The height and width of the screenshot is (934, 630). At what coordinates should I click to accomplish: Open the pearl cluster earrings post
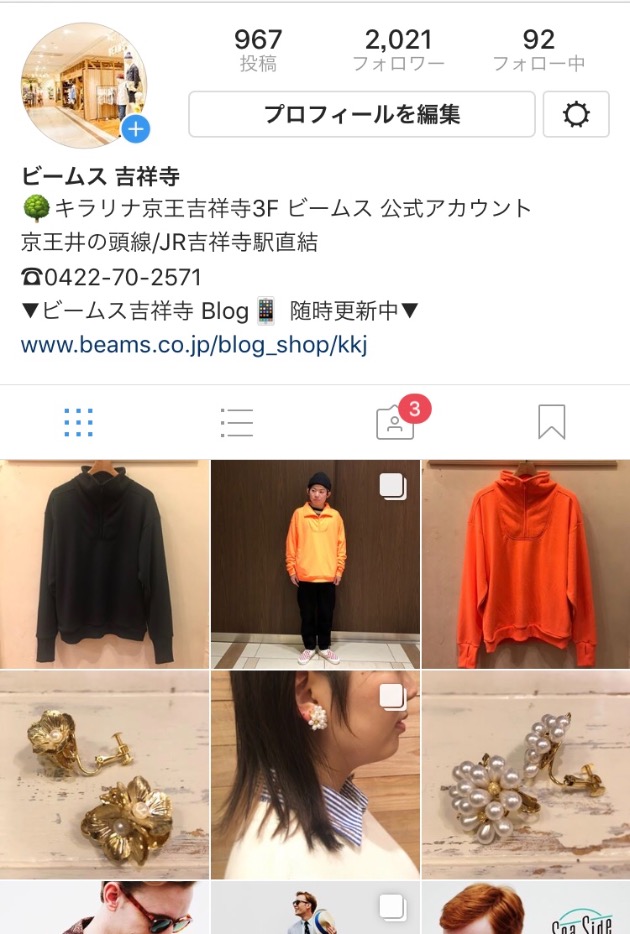tap(526, 775)
